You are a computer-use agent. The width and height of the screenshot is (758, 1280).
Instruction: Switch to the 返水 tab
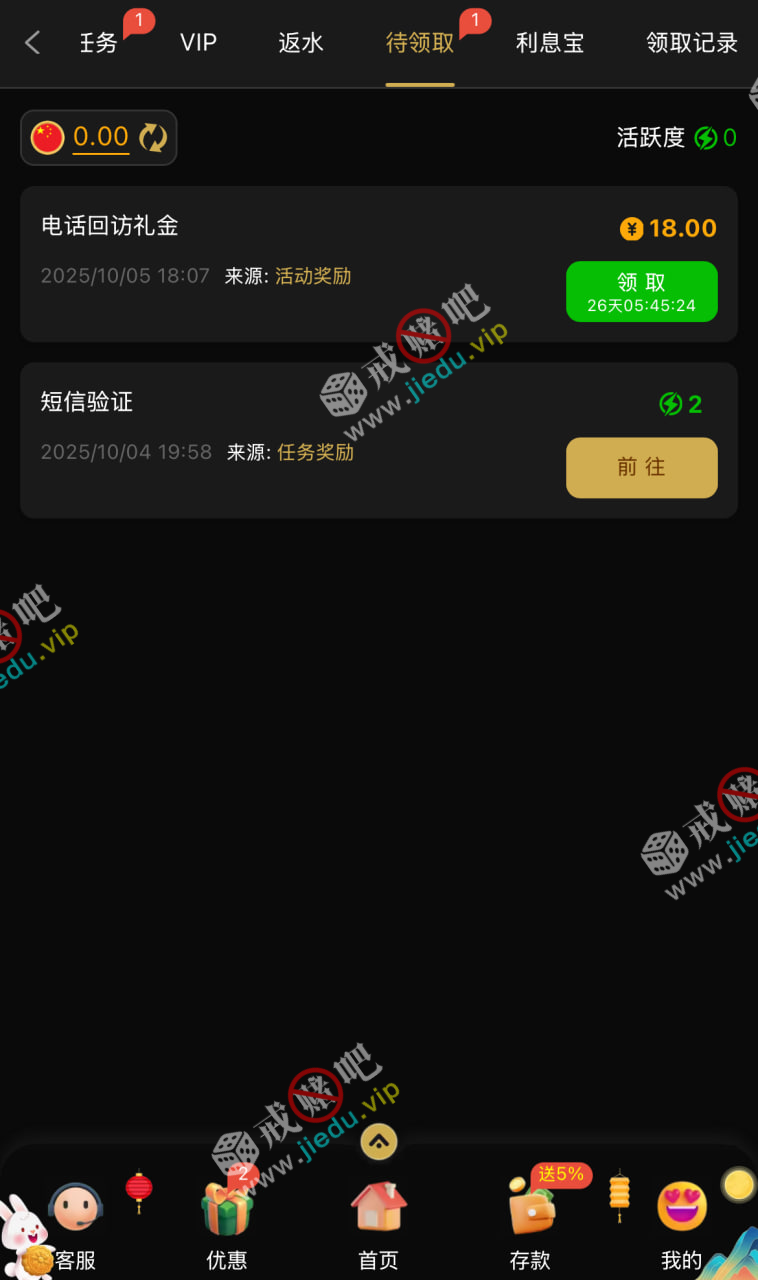coord(301,43)
